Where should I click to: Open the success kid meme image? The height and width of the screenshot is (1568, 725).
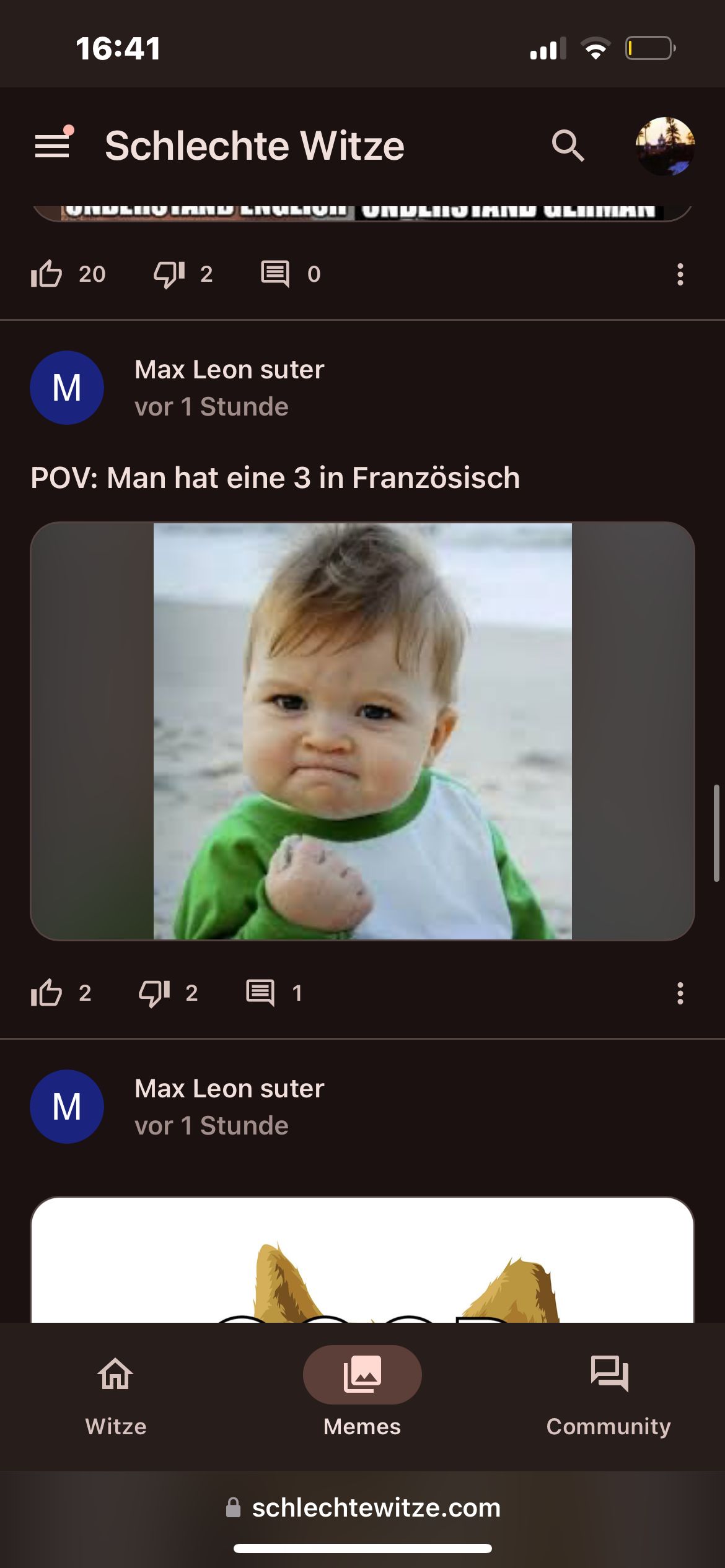362,731
